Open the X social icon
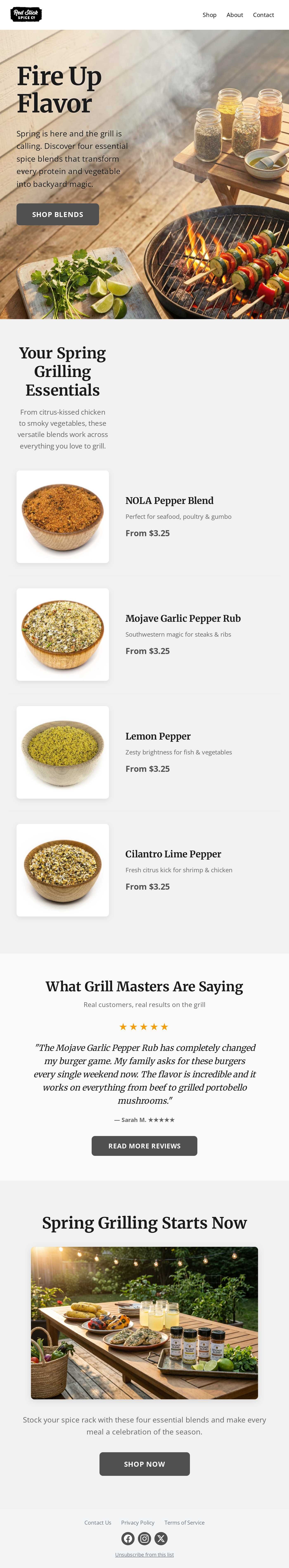Viewport: 289px width, 1568px height. [161, 1538]
